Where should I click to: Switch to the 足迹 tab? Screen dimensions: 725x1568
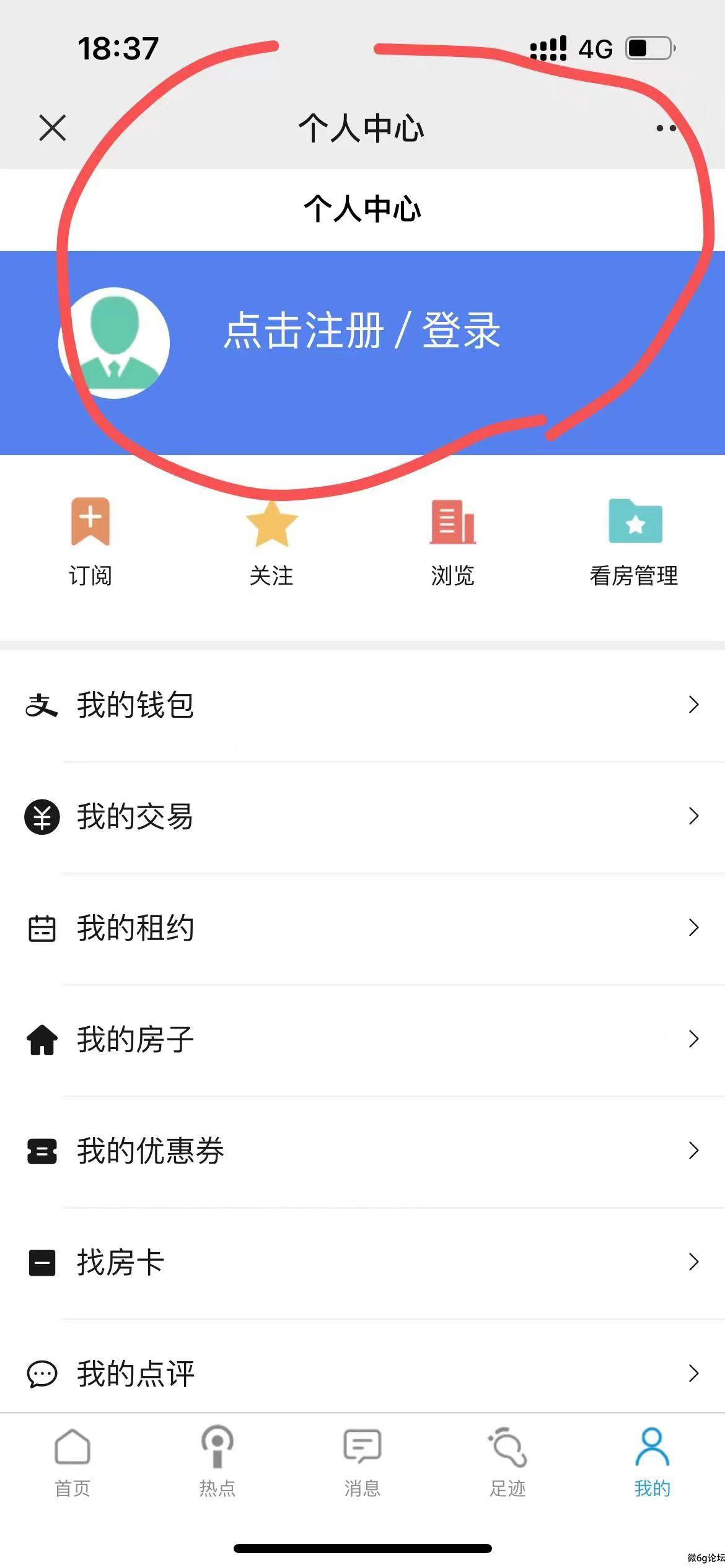tap(507, 1462)
